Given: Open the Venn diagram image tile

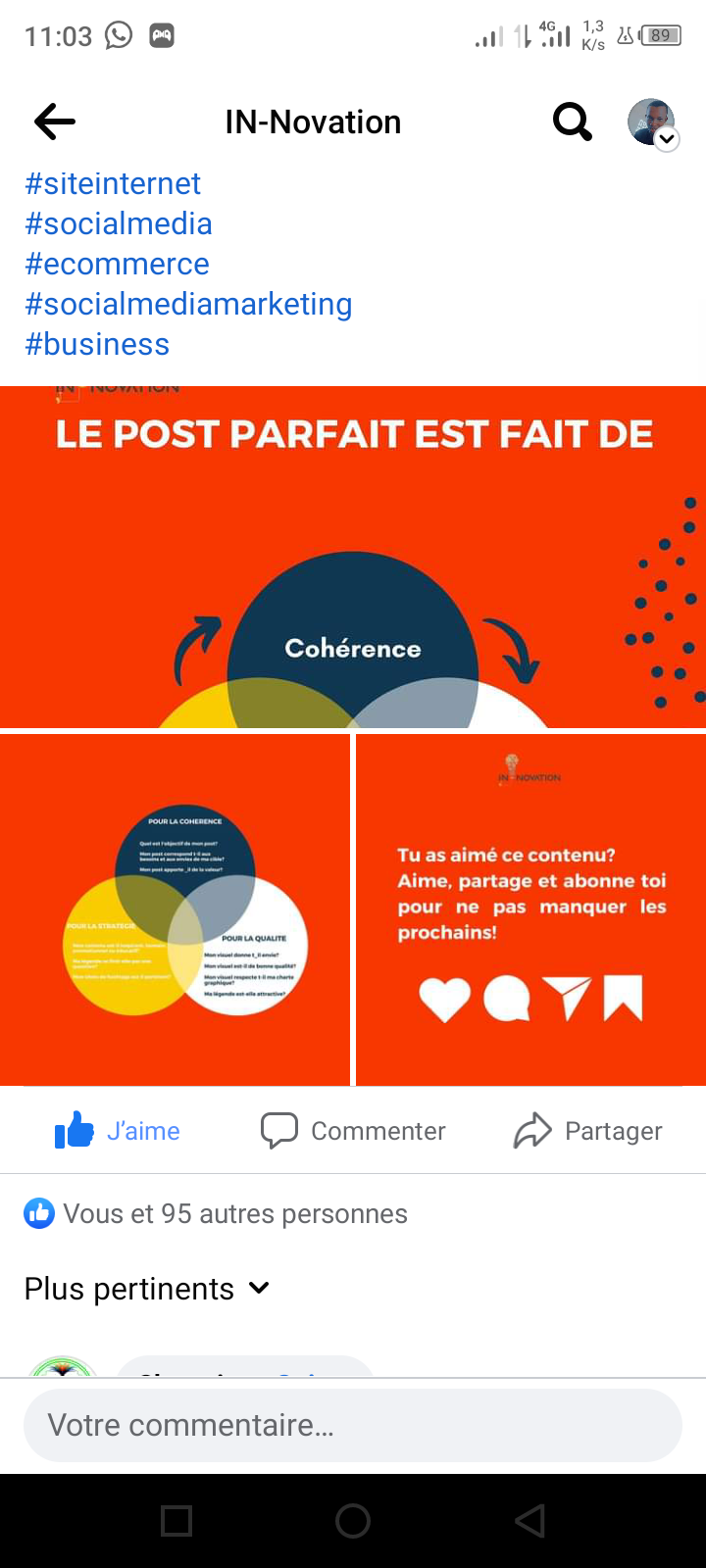Looking at the screenshot, I should coord(175,909).
